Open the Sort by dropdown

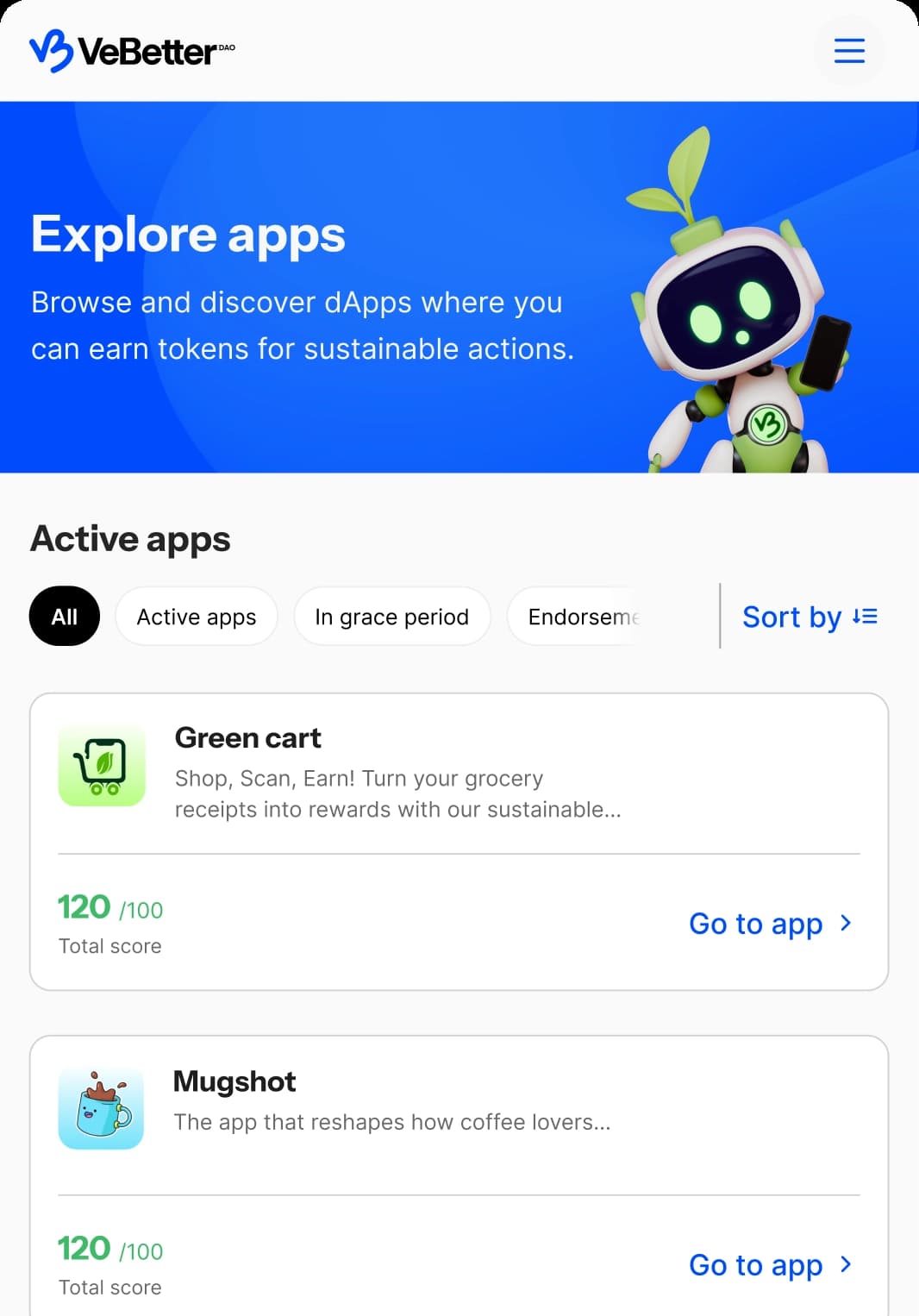(x=791, y=616)
